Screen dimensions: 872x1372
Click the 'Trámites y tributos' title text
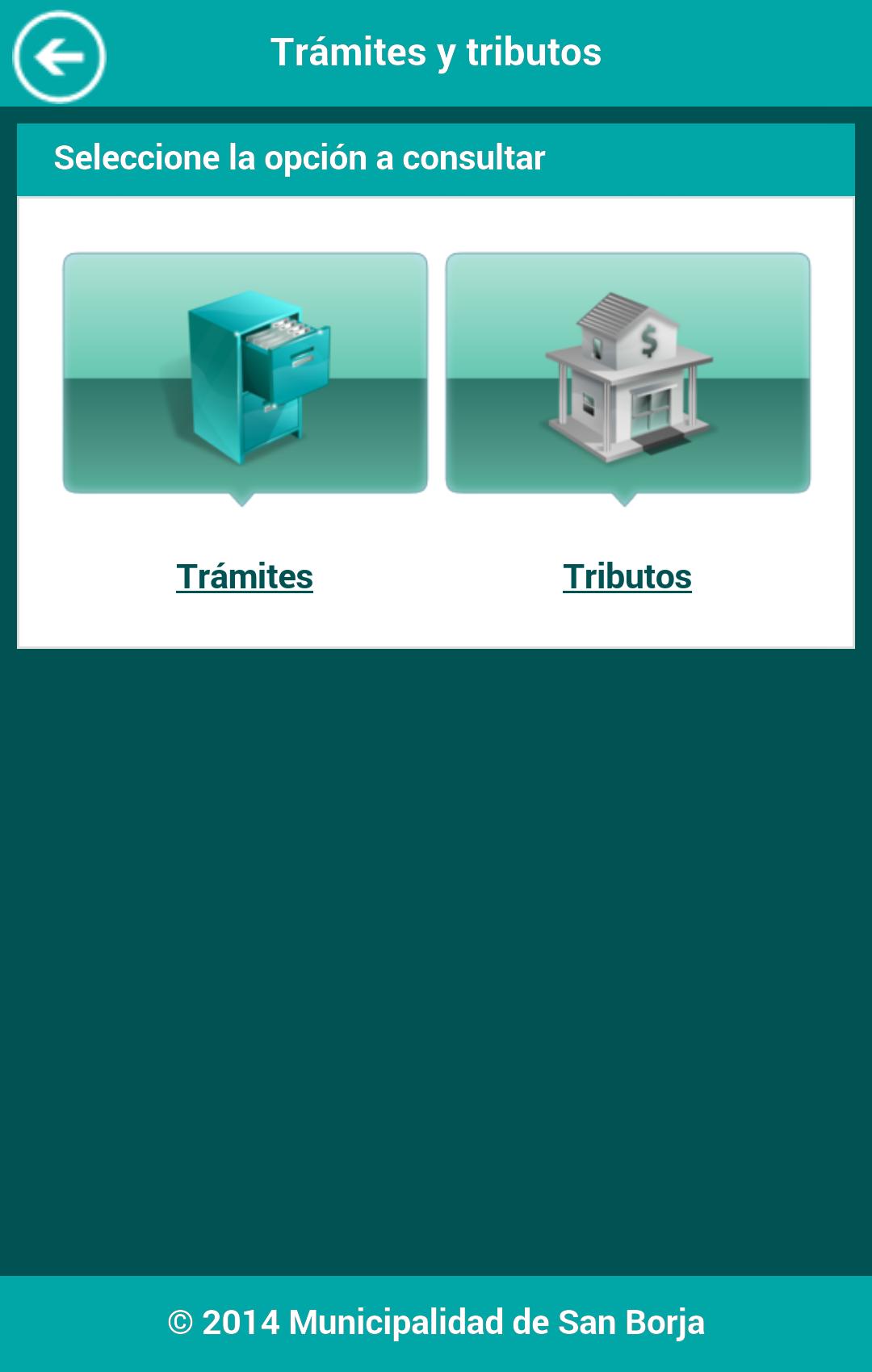click(x=437, y=52)
